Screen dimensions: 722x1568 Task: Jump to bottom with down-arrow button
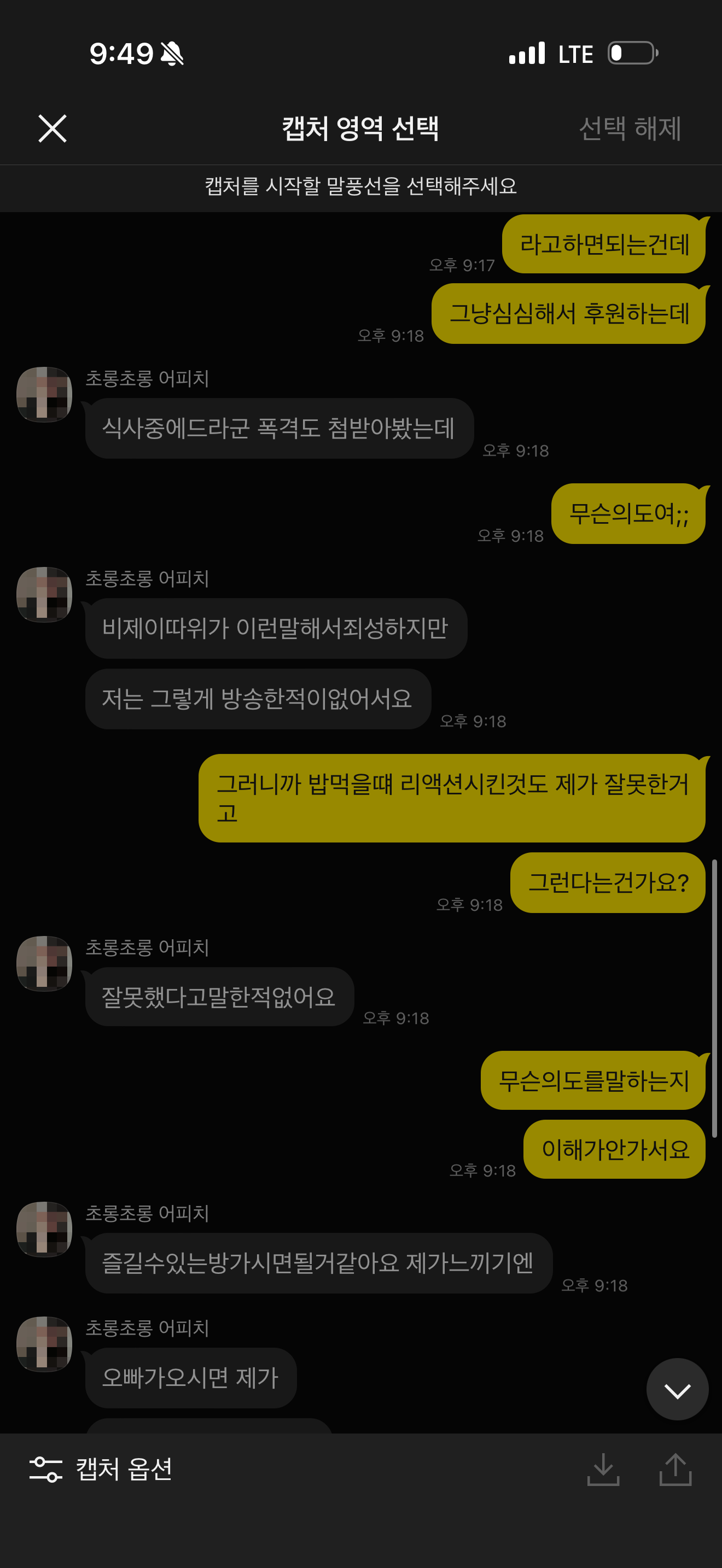[677, 1390]
